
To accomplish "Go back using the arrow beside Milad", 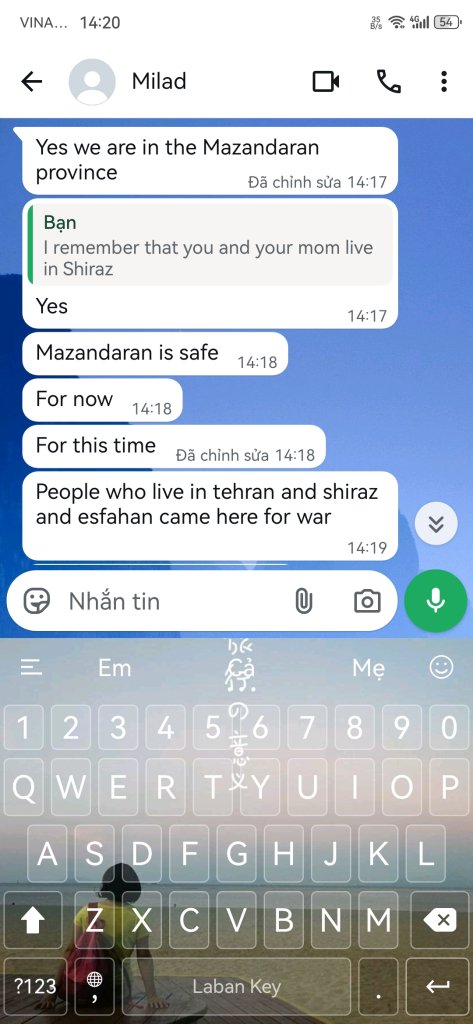I will [x=31, y=82].
